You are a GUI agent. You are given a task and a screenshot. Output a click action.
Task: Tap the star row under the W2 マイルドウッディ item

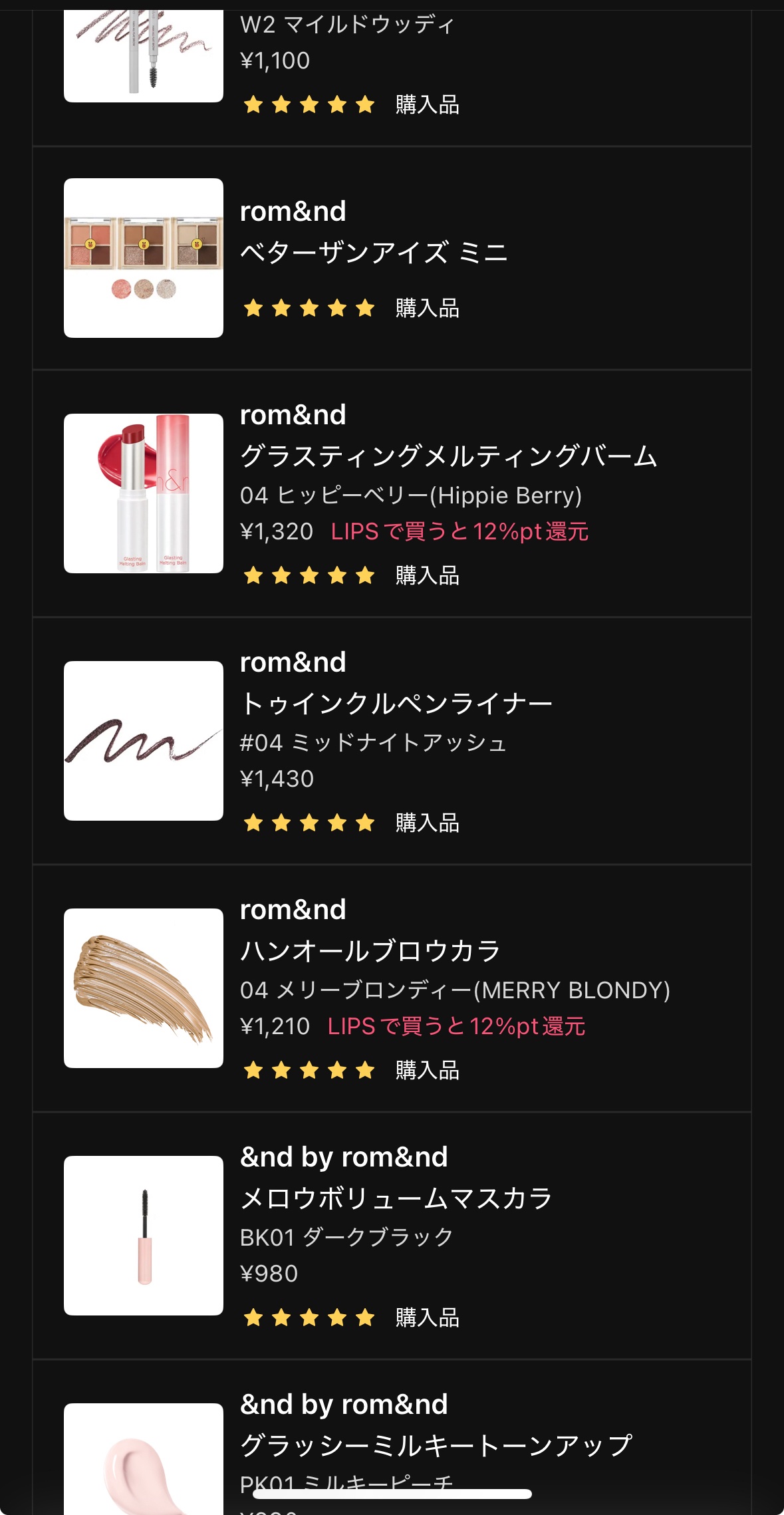pyautogui.click(x=309, y=104)
